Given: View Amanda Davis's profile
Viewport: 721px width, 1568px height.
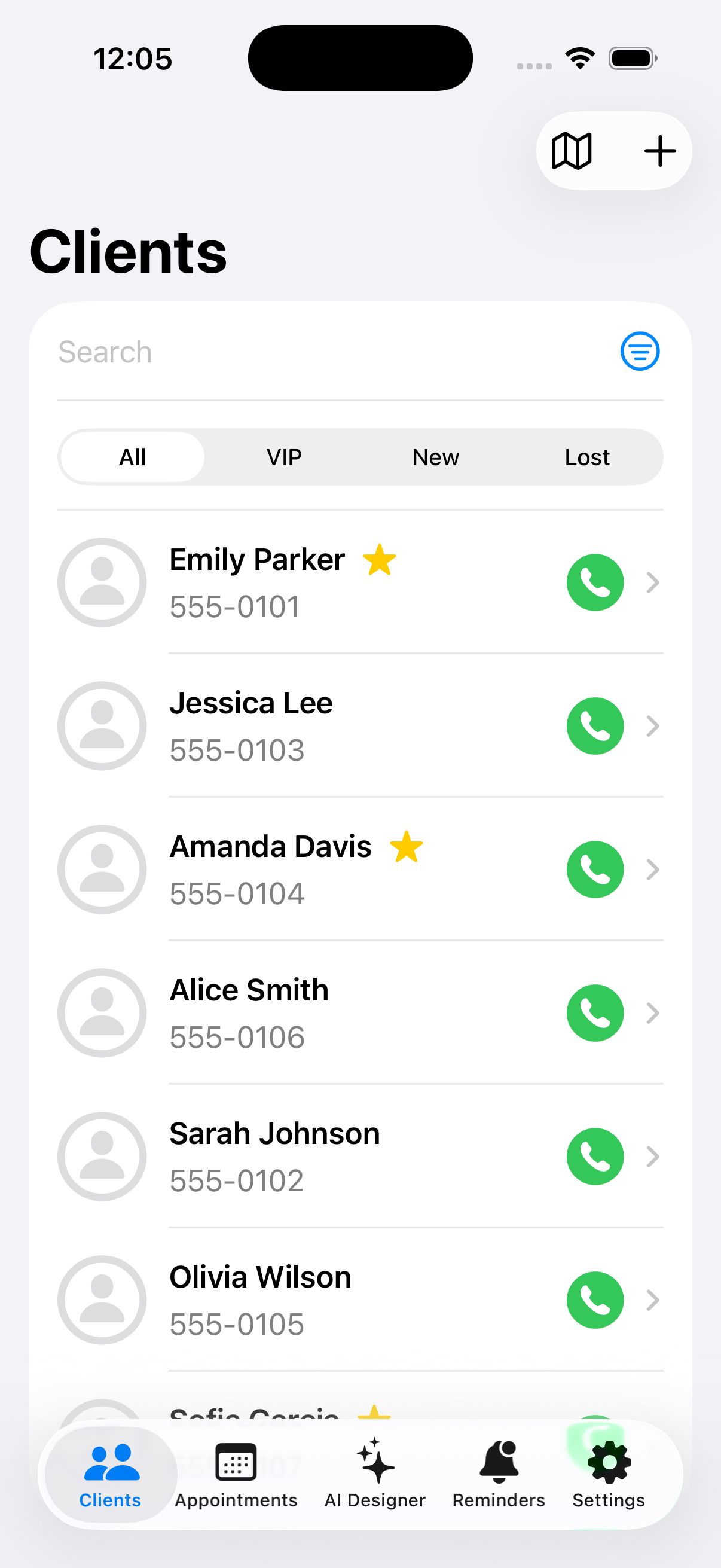Looking at the screenshot, I should pyautogui.click(x=304, y=870).
